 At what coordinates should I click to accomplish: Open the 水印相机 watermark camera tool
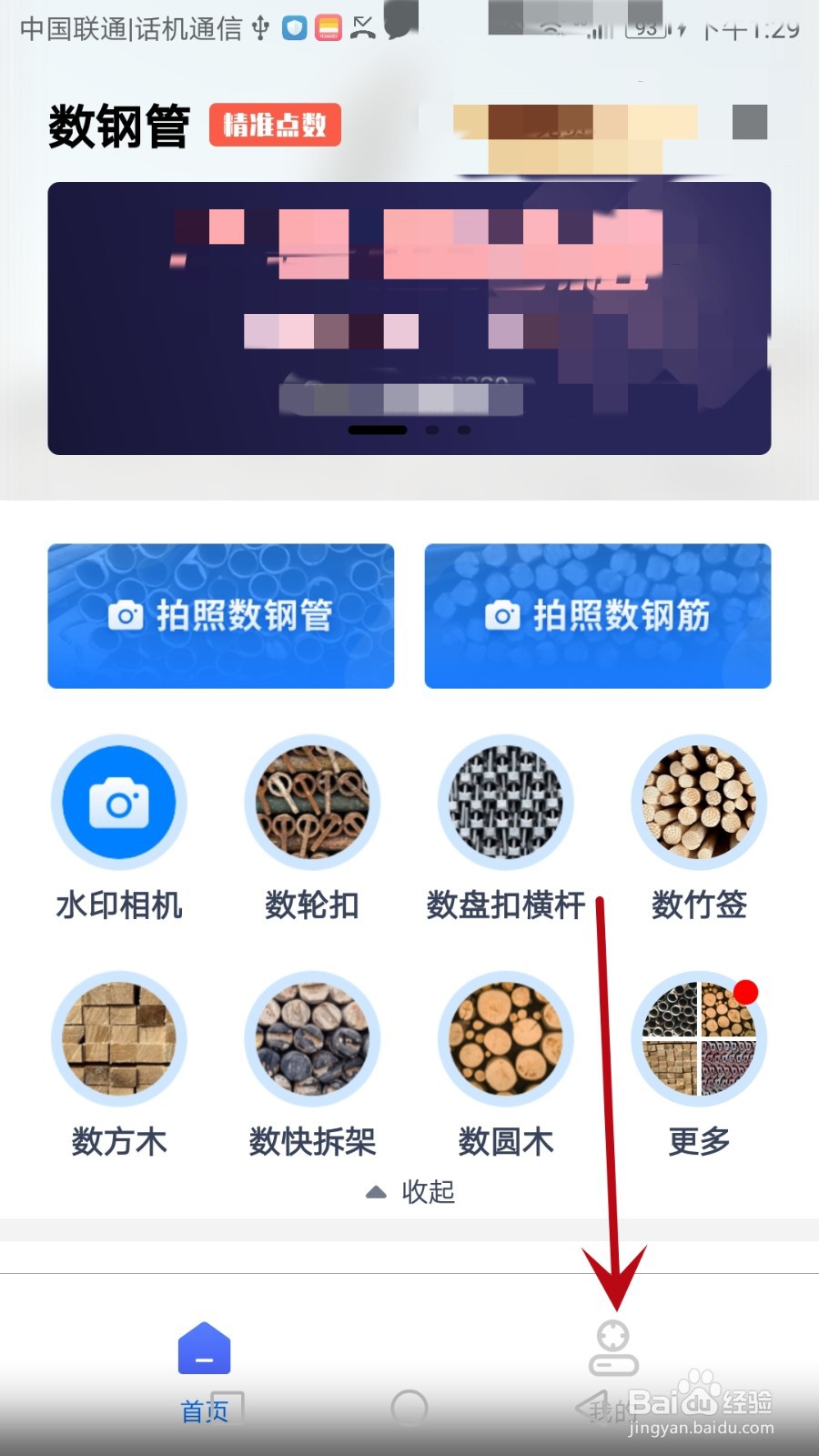tap(118, 802)
